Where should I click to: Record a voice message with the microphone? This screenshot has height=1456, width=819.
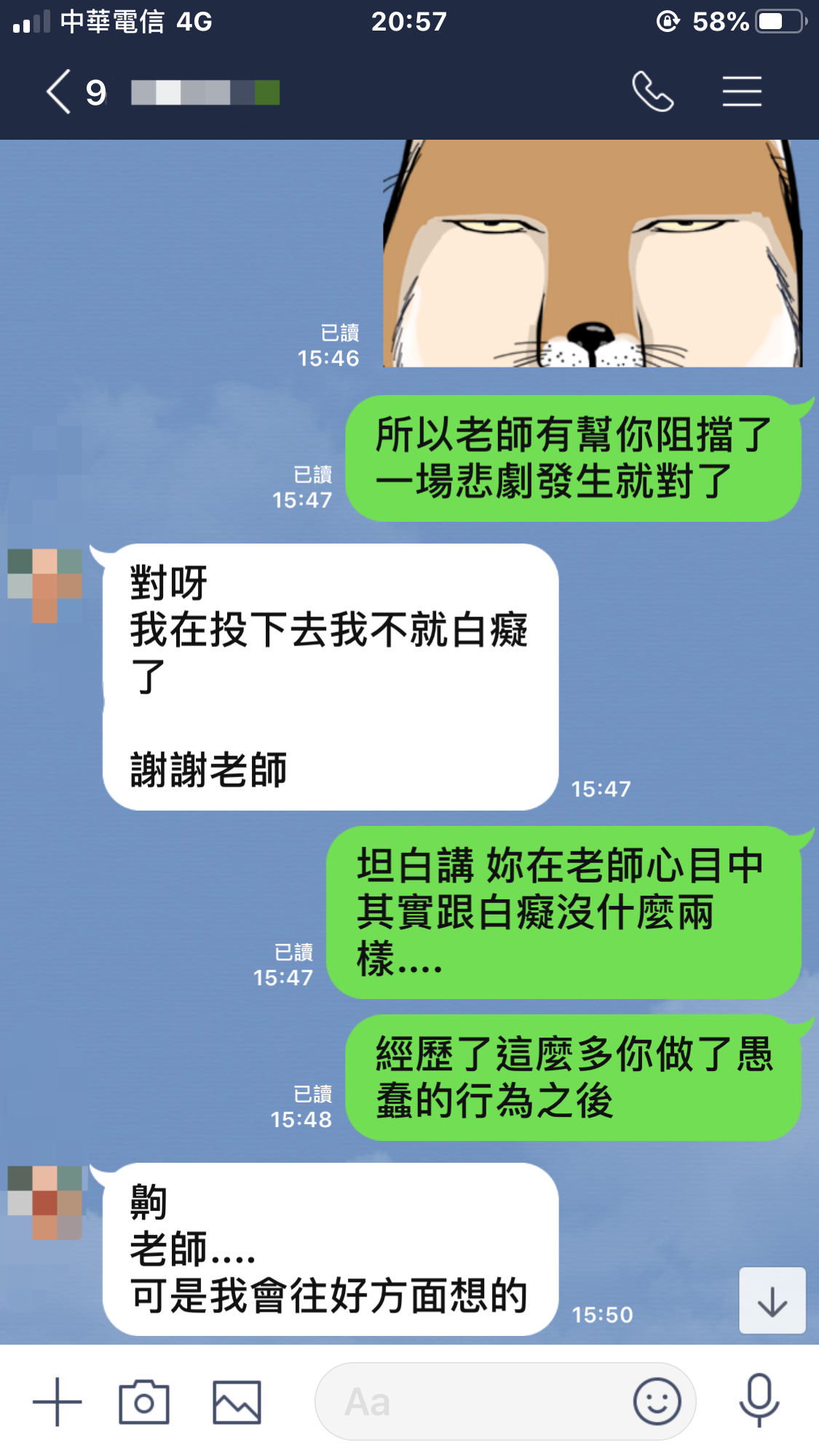pos(759,1400)
